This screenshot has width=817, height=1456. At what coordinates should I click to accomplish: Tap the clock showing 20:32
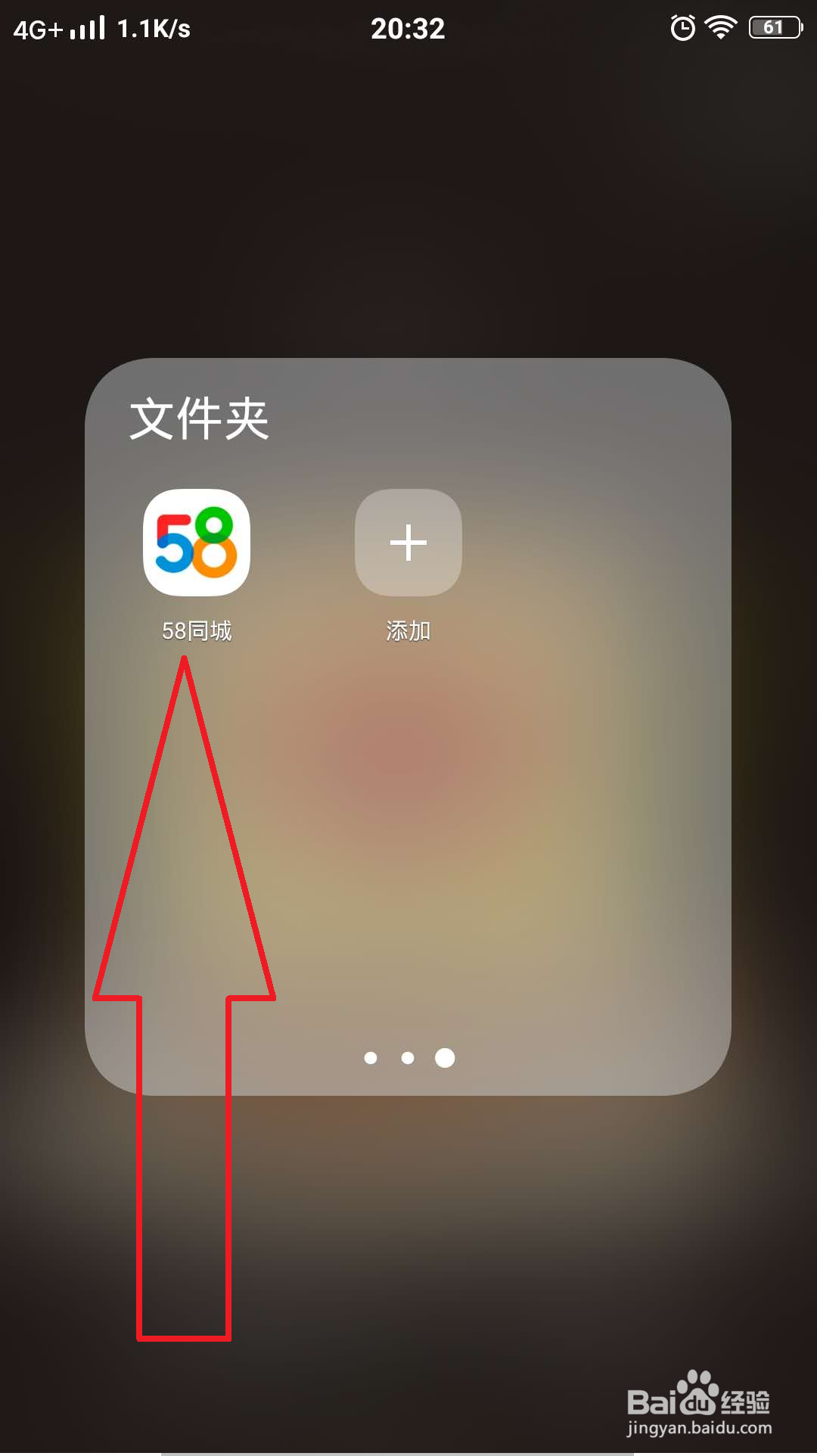tap(407, 28)
